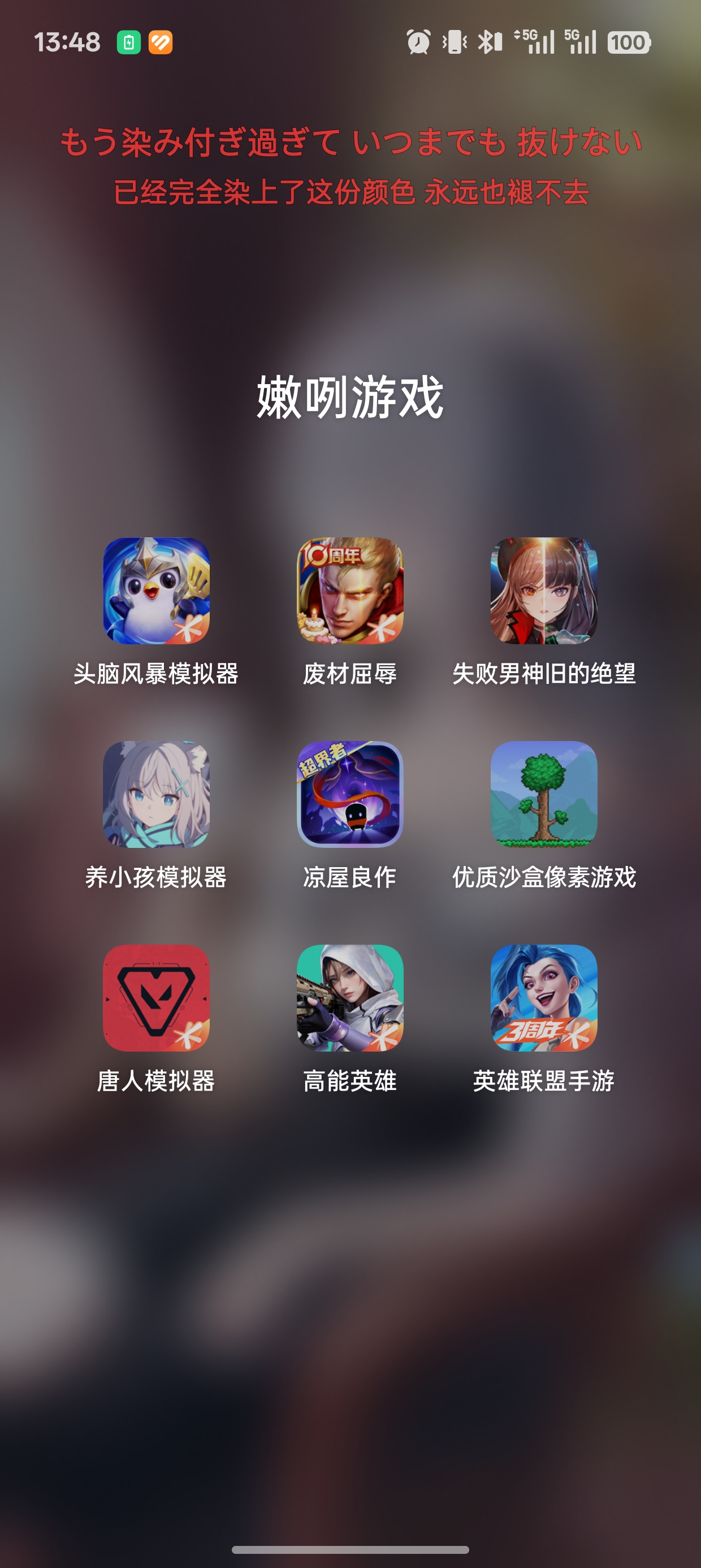The width and height of the screenshot is (701, 1568).
Task: Open 失败男神旧的绝望 app
Action: coord(543,591)
